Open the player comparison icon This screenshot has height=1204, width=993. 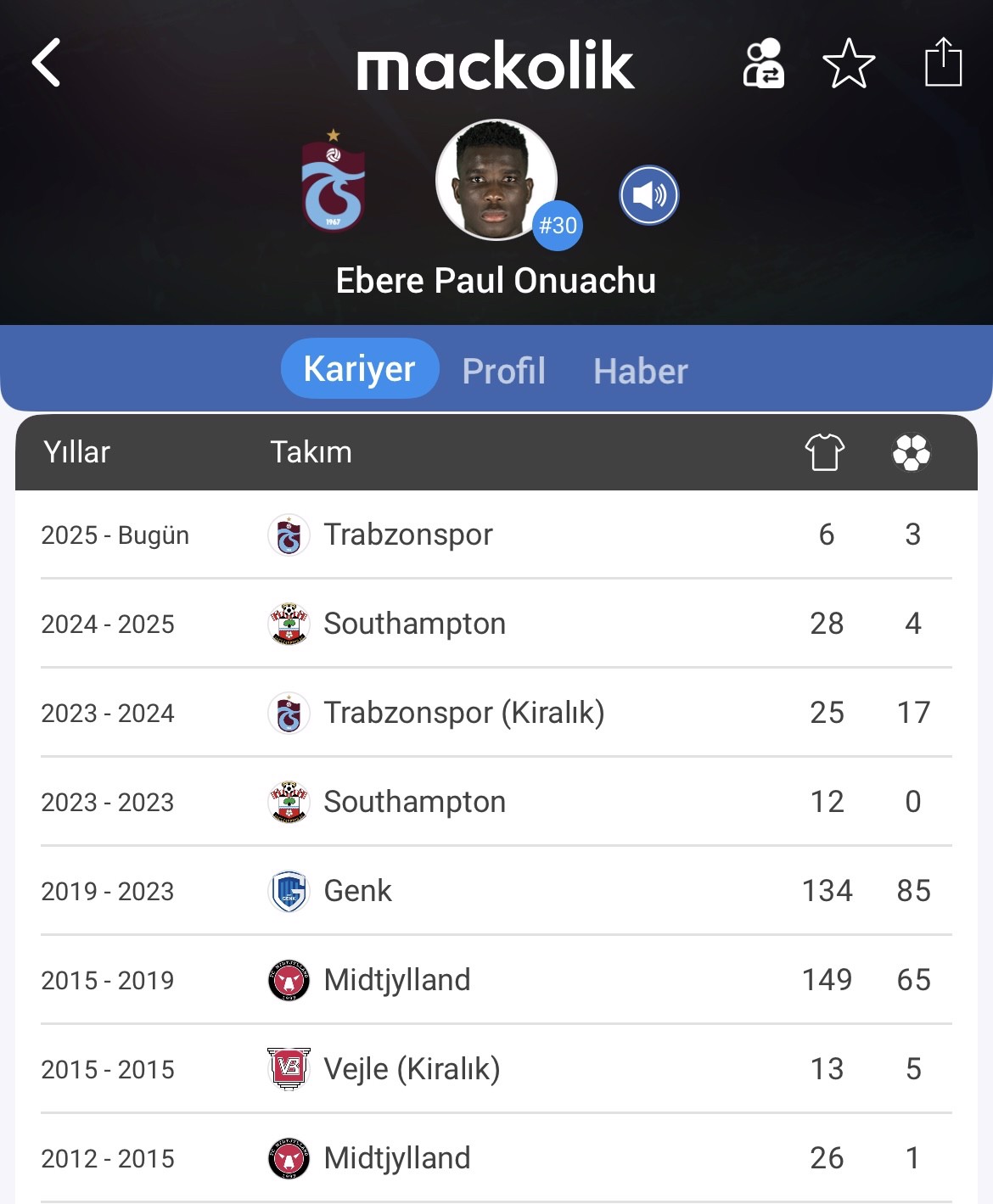point(763,63)
